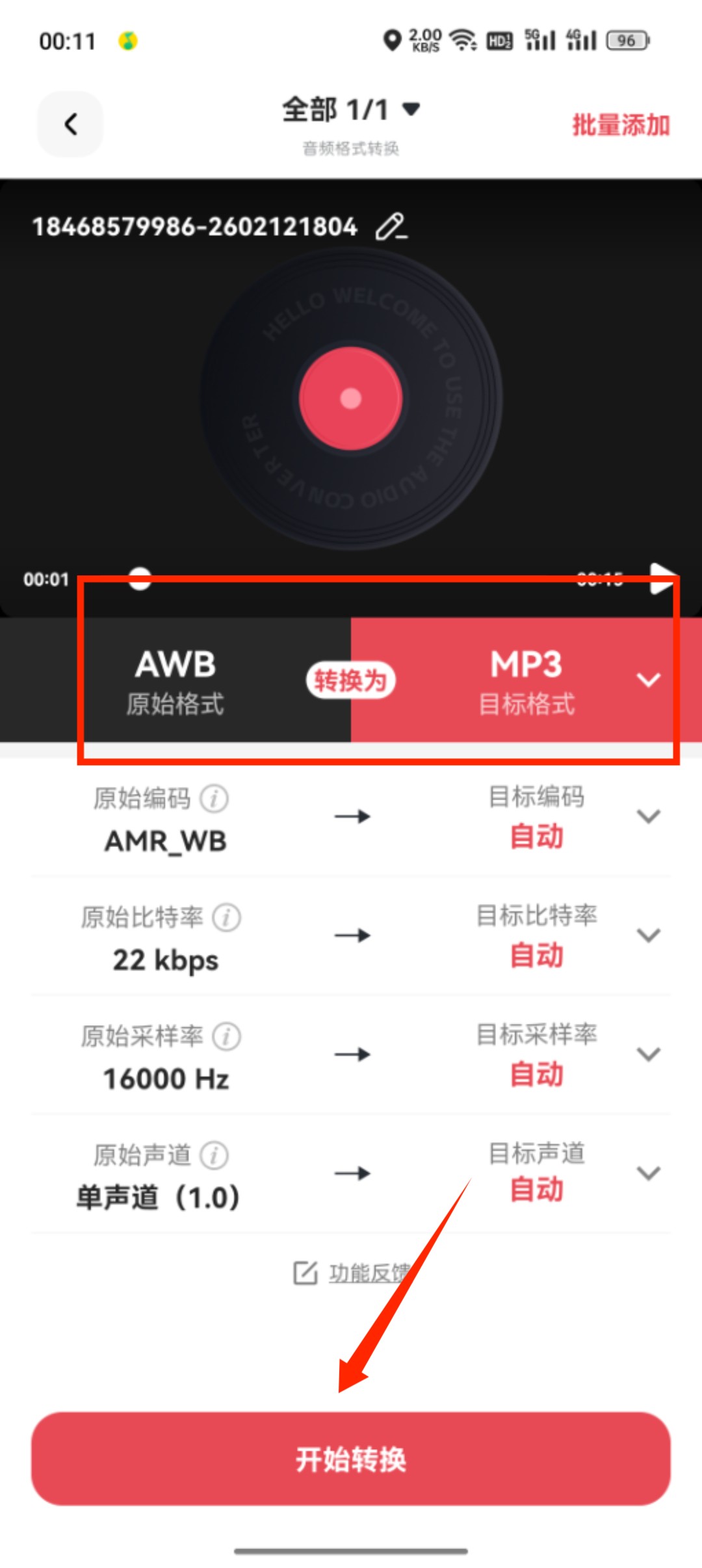This screenshot has height=1568, width=702.
Task: Click the red vinyl record center button
Action: [350, 399]
